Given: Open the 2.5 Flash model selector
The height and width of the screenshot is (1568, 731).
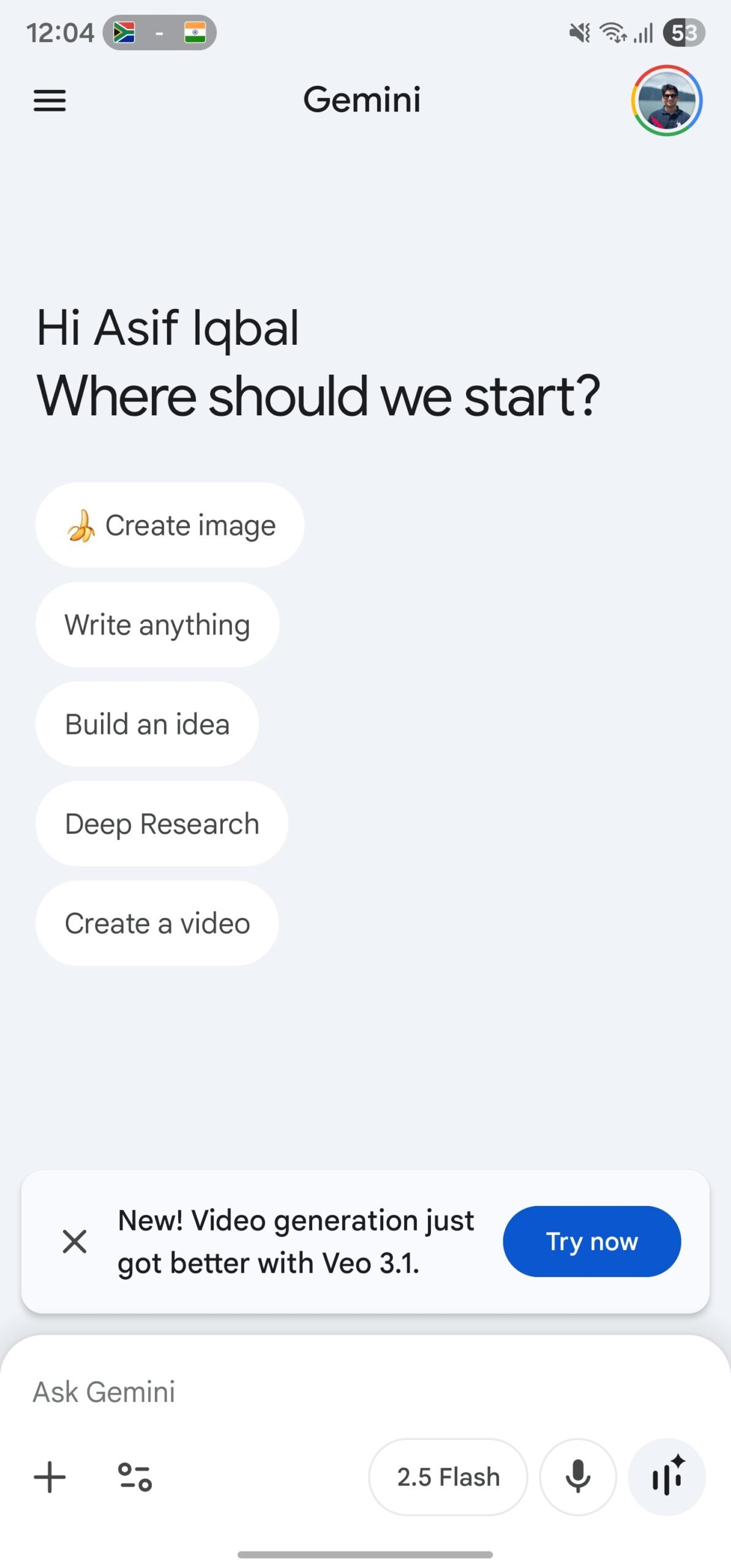Looking at the screenshot, I should [448, 1476].
